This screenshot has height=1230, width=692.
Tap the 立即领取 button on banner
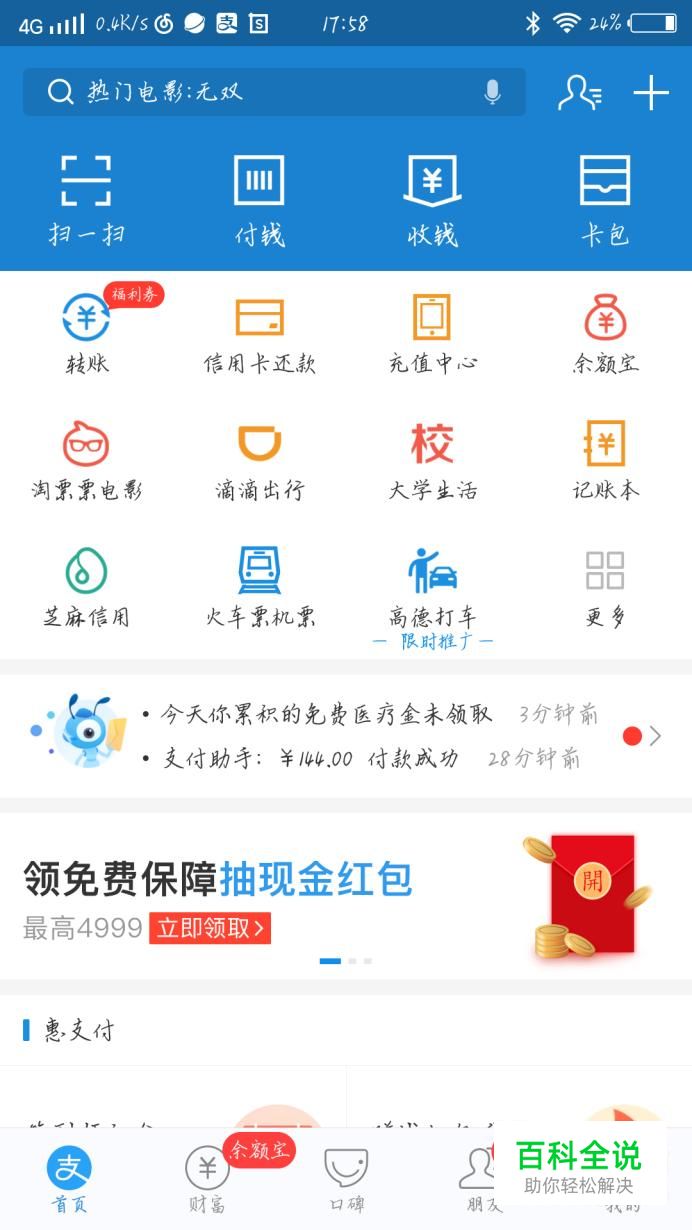(210, 928)
